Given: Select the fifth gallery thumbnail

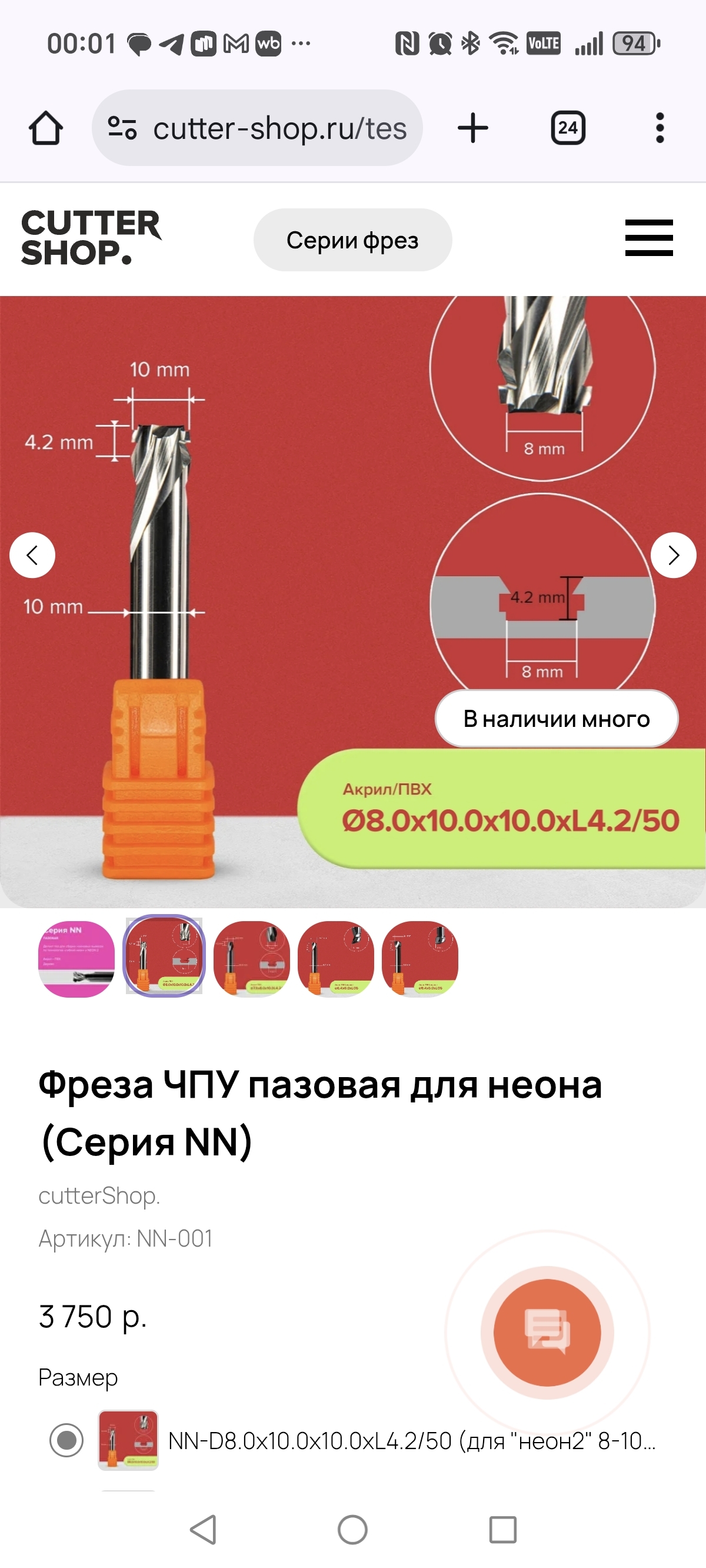Looking at the screenshot, I should point(420,959).
